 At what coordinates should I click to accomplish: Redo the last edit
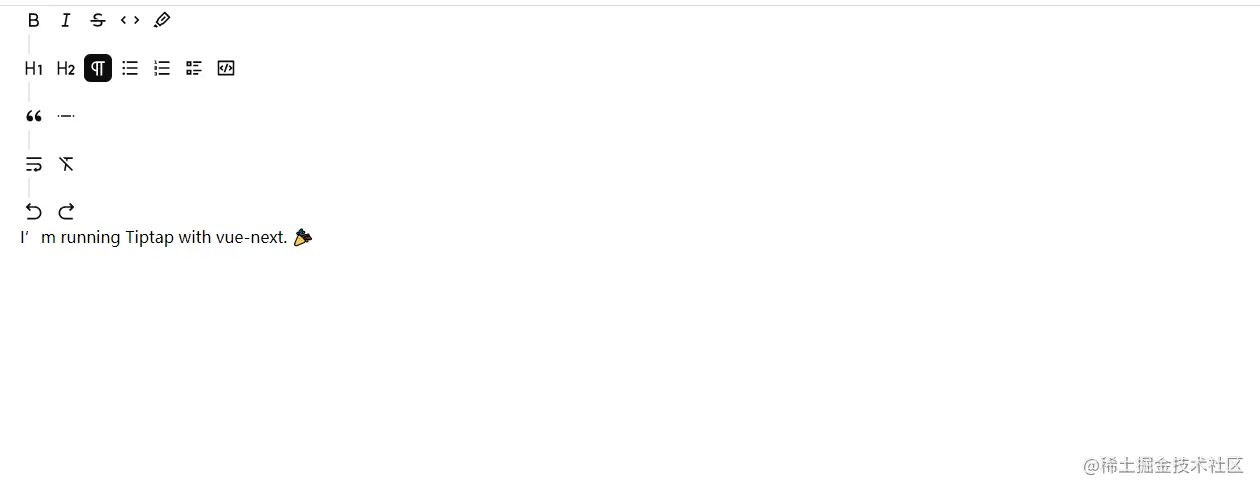[x=66, y=211]
